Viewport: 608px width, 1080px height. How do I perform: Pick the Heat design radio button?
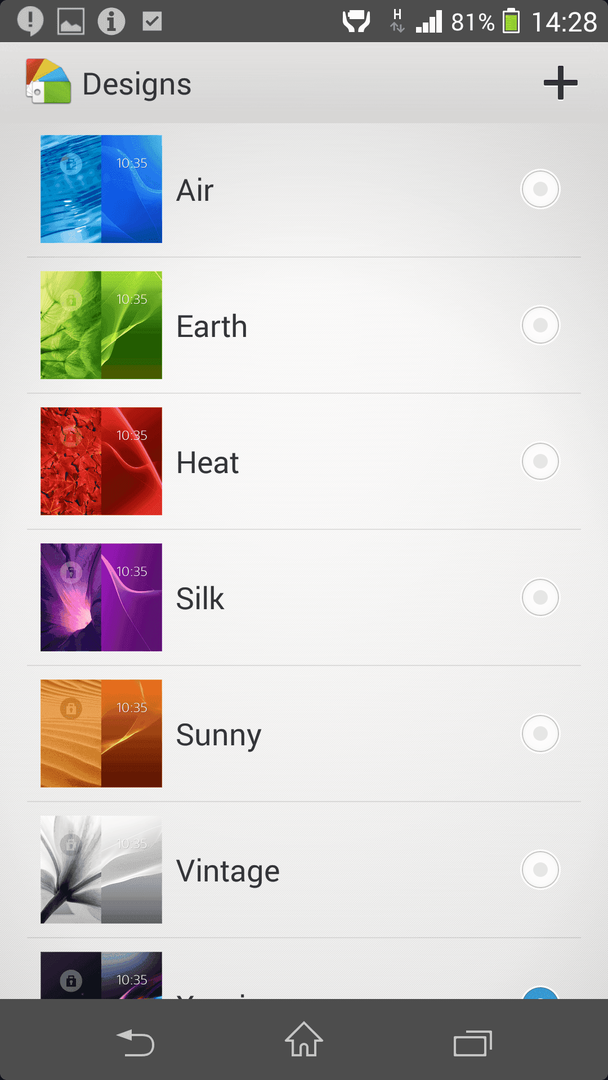tap(541, 461)
